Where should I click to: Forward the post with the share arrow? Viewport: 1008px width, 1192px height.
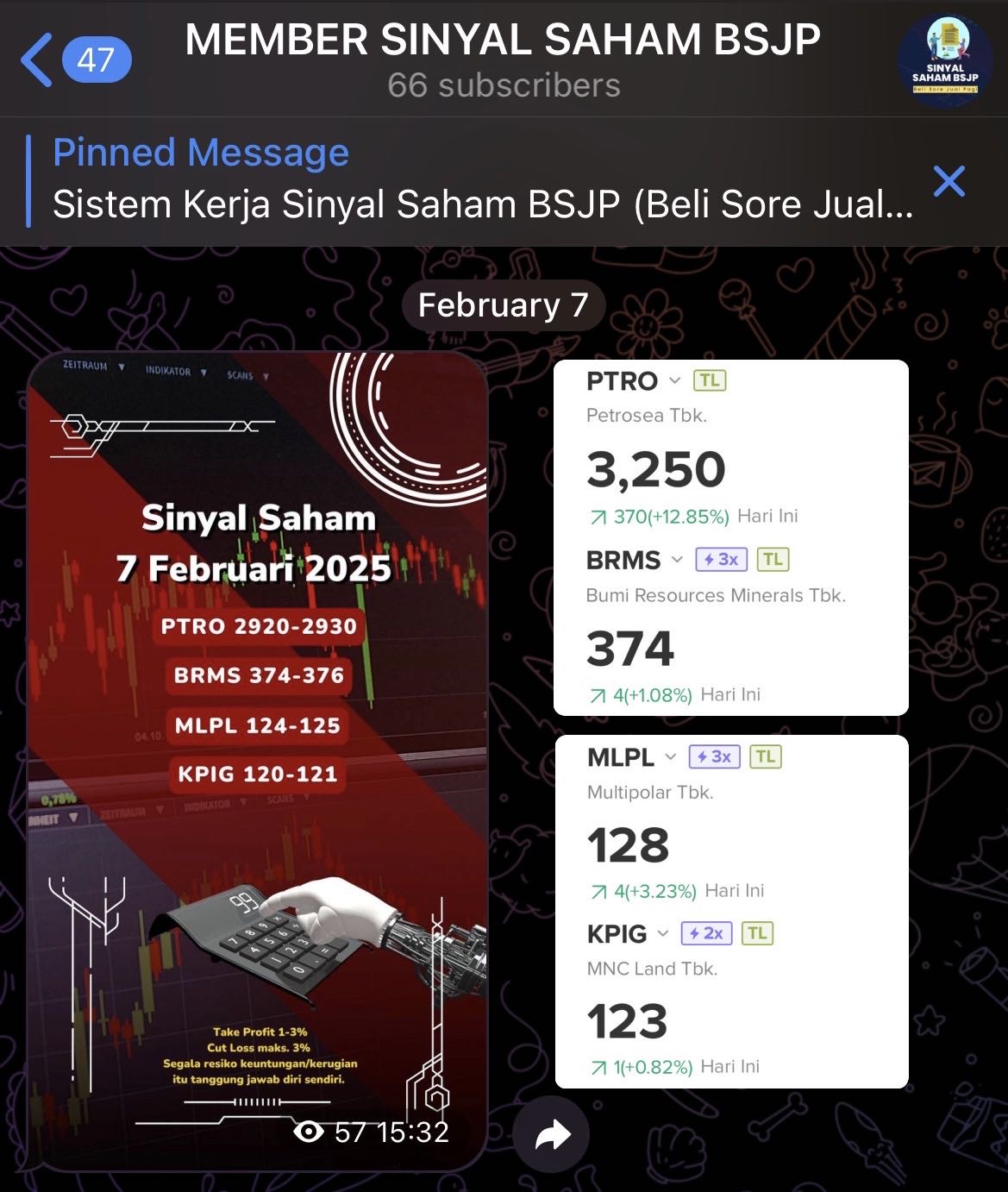[x=552, y=1135]
